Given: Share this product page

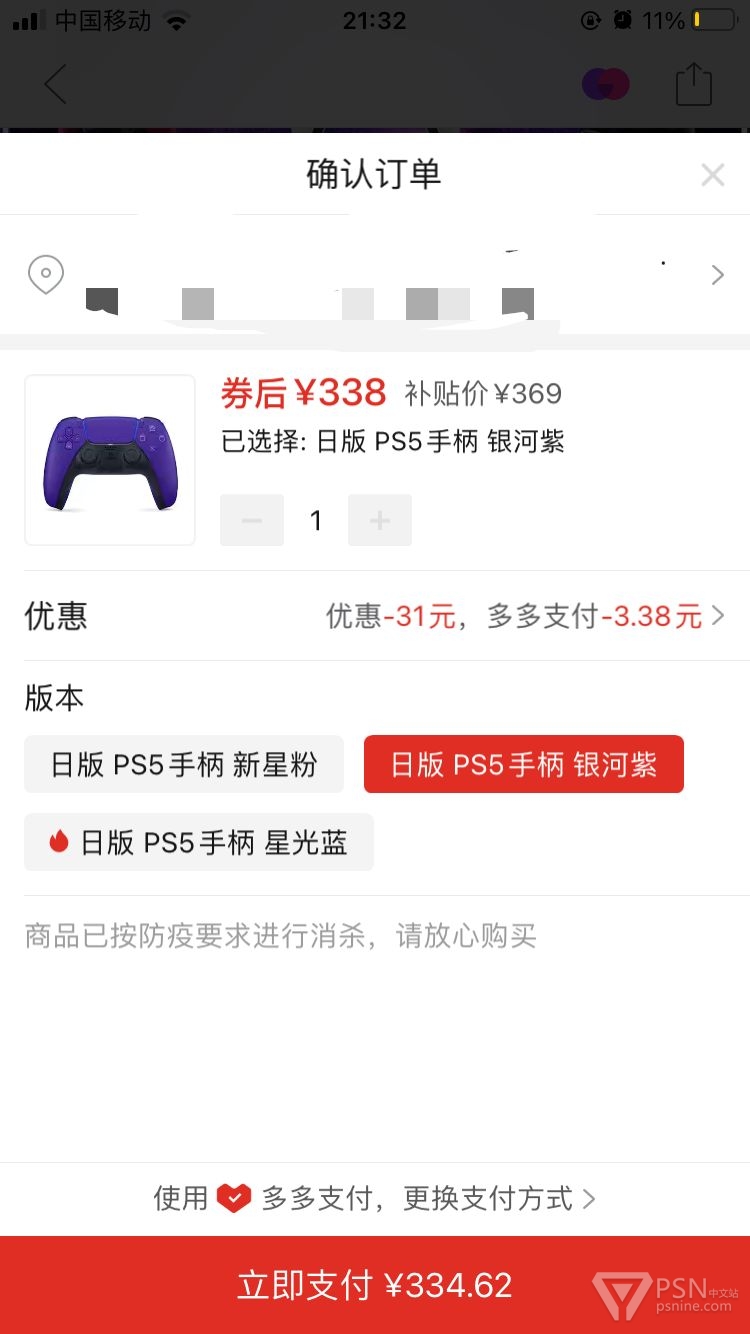Looking at the screenshot, I should tap(694, 84).
